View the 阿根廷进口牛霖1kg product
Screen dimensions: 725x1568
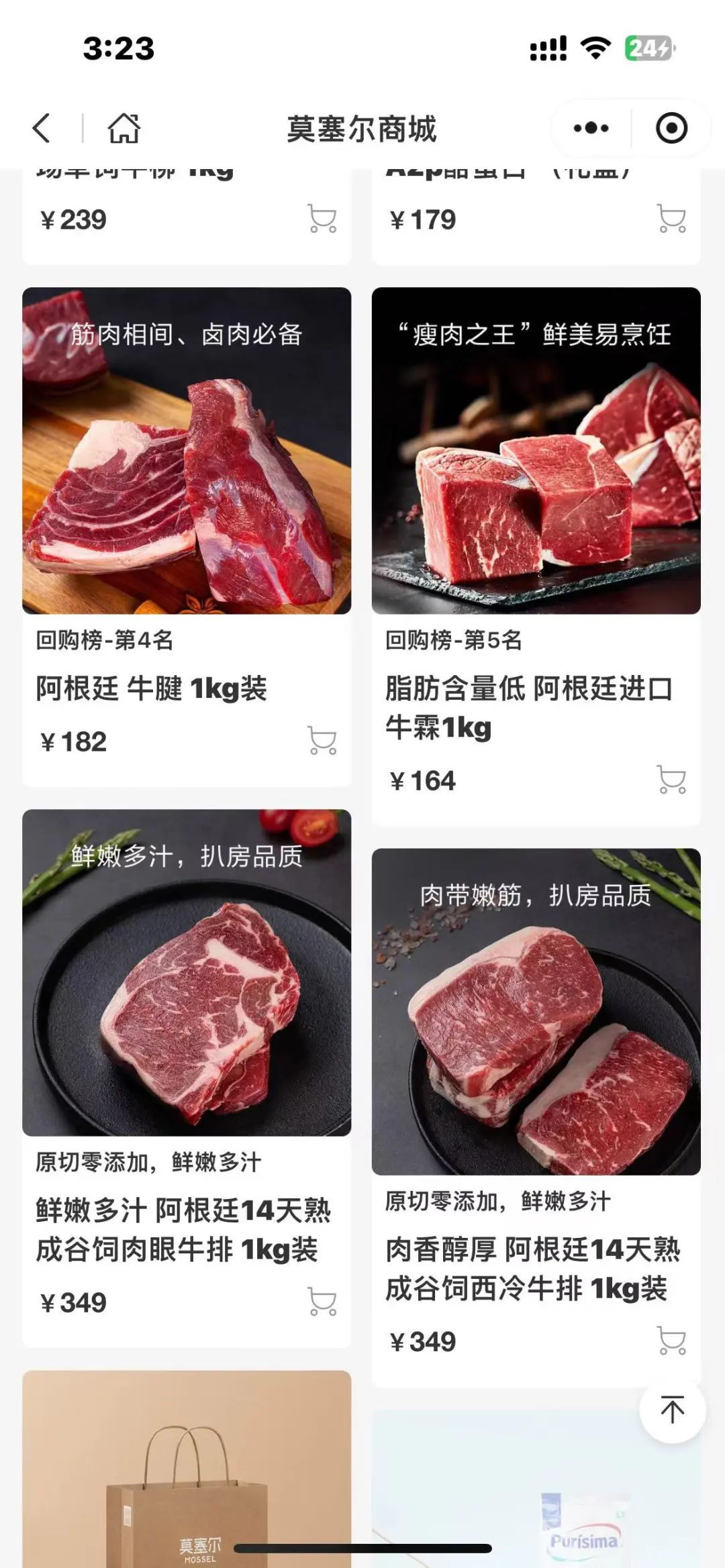pyautogui.click(x=536, y=451)
